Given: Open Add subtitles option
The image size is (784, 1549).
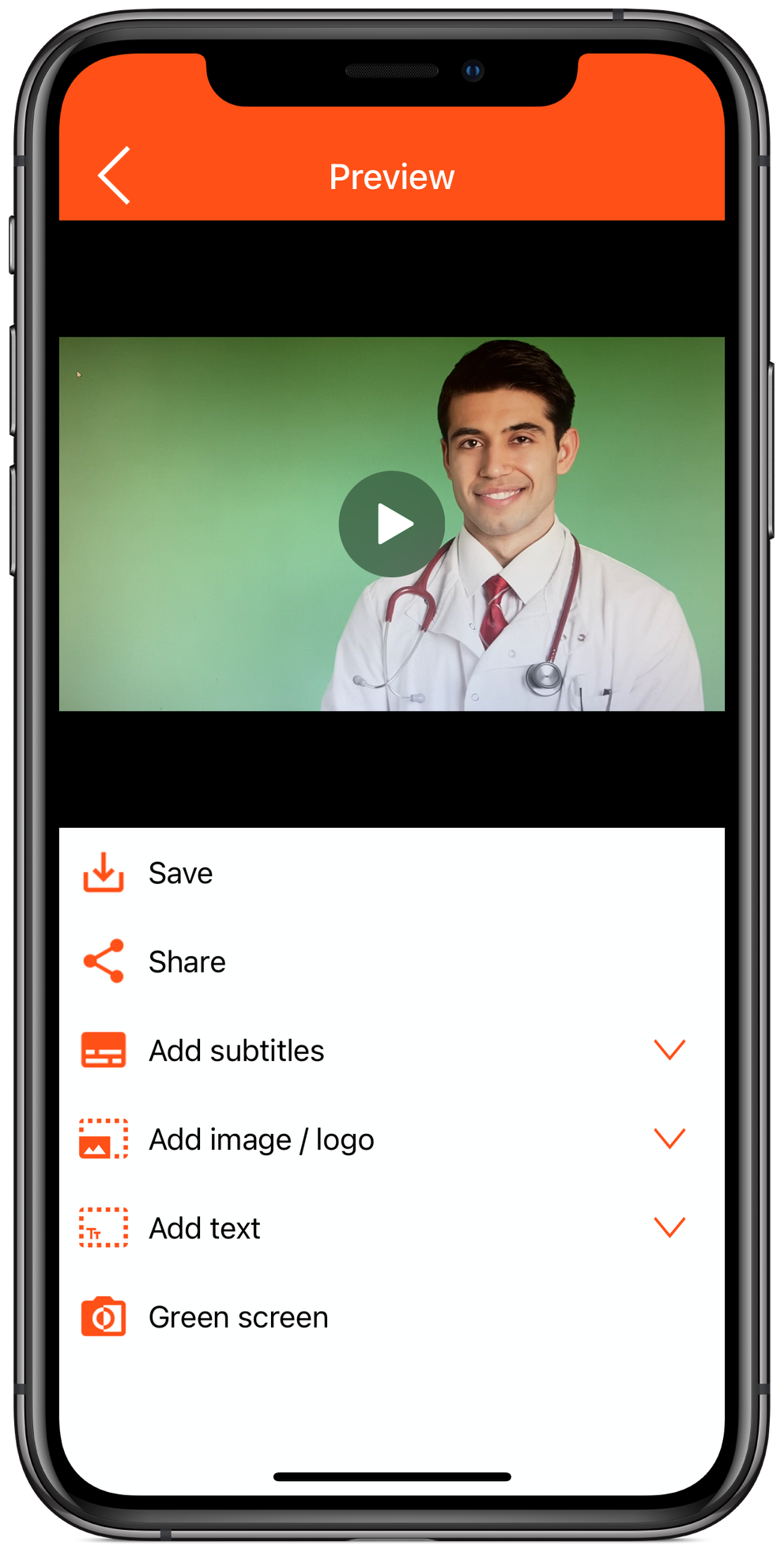Looking at the screenshot, I should pyautogui.click(x=236, y=1051).
